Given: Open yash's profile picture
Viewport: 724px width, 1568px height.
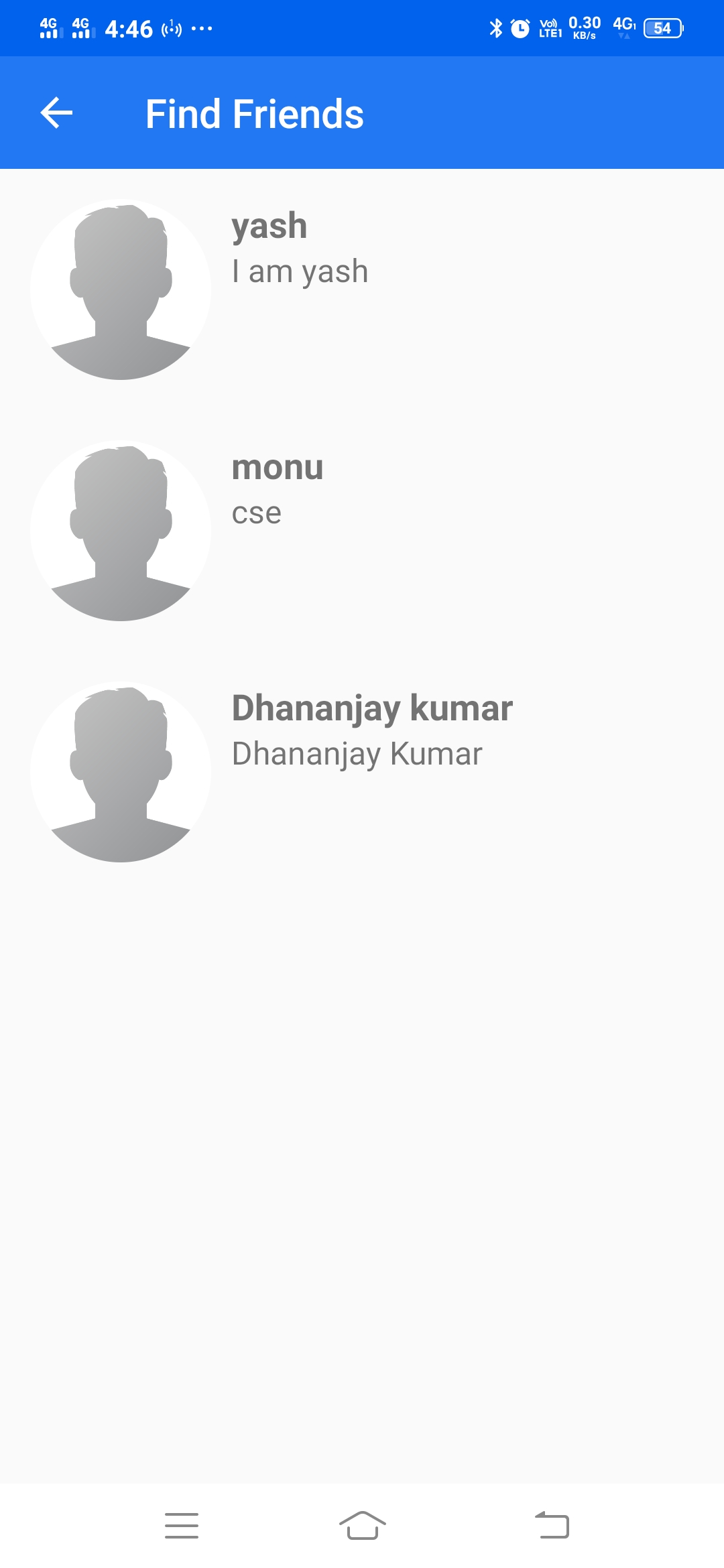Looking at the screenshot, I should click(x=119, y=289).
